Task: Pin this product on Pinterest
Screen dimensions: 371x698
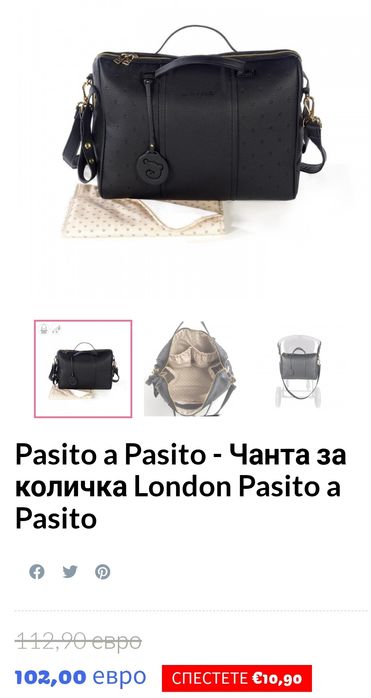Action: pos(102,572)
